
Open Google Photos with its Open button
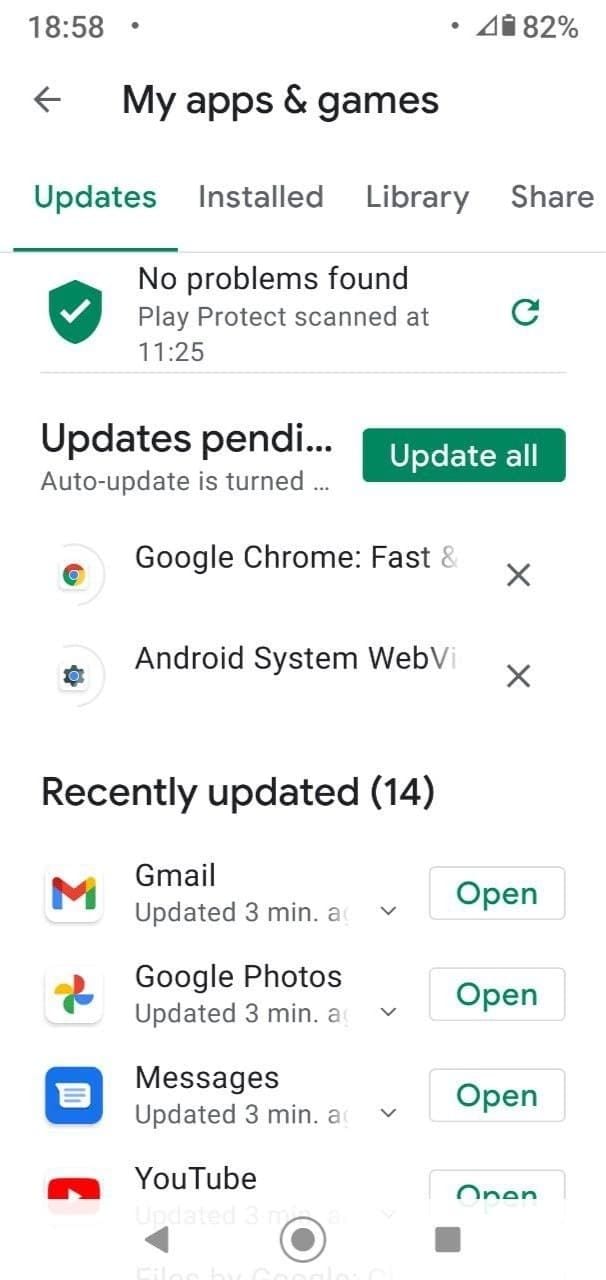[497, 994]
